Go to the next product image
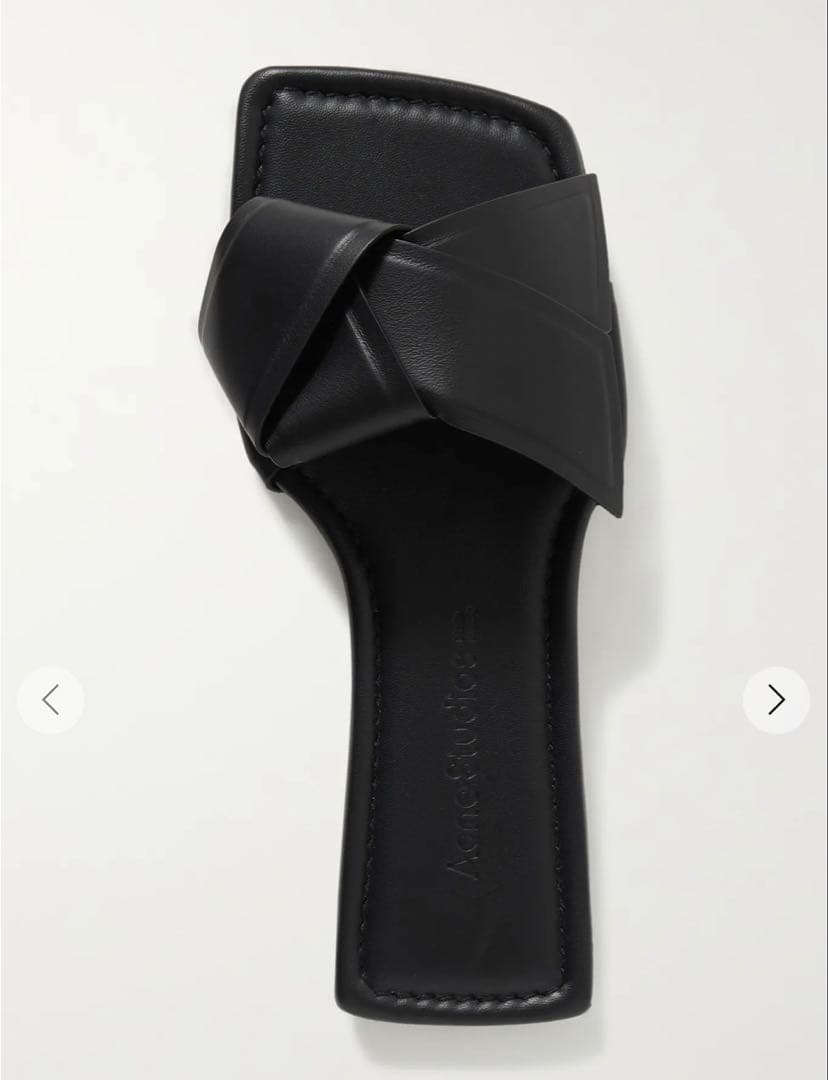 tap(776, 700)
